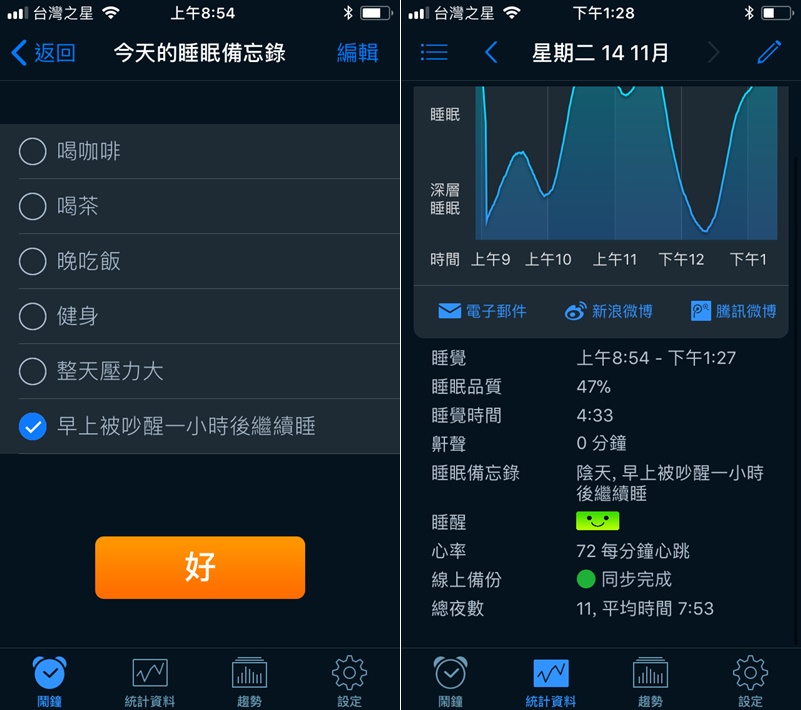Viewport: 801px width, 710px height.
Task: Go to the previous day's statistics
Action: 491,53
